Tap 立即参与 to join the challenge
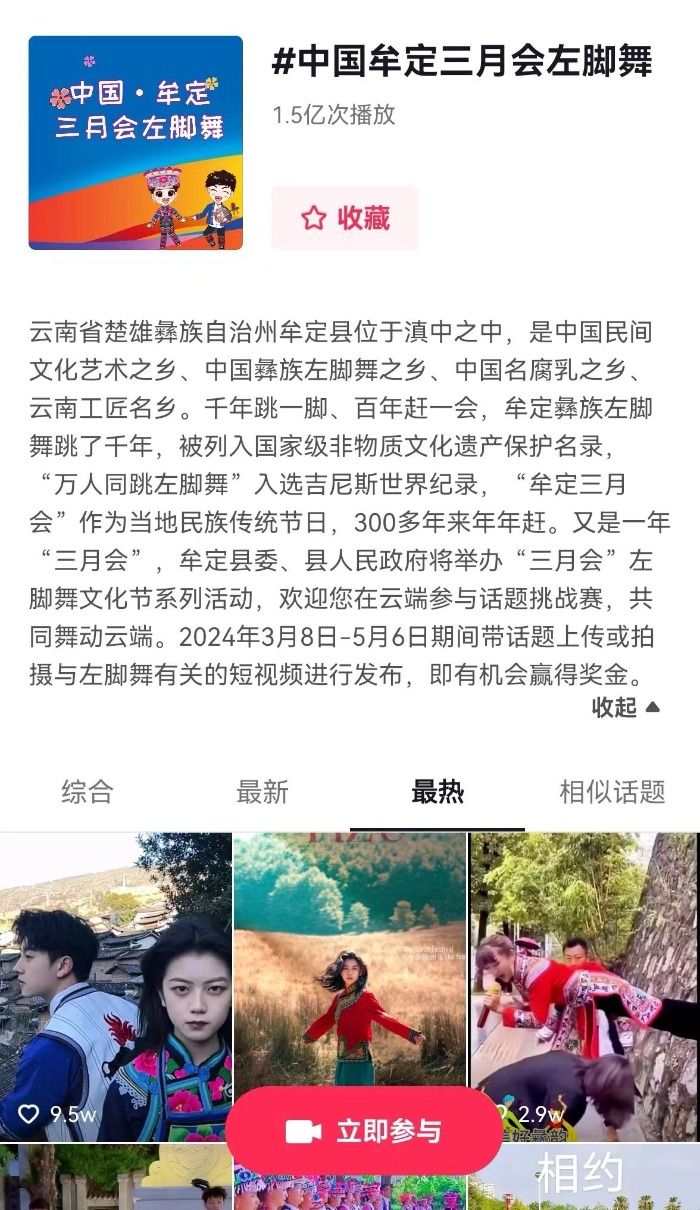 [x=364, y=1131]
